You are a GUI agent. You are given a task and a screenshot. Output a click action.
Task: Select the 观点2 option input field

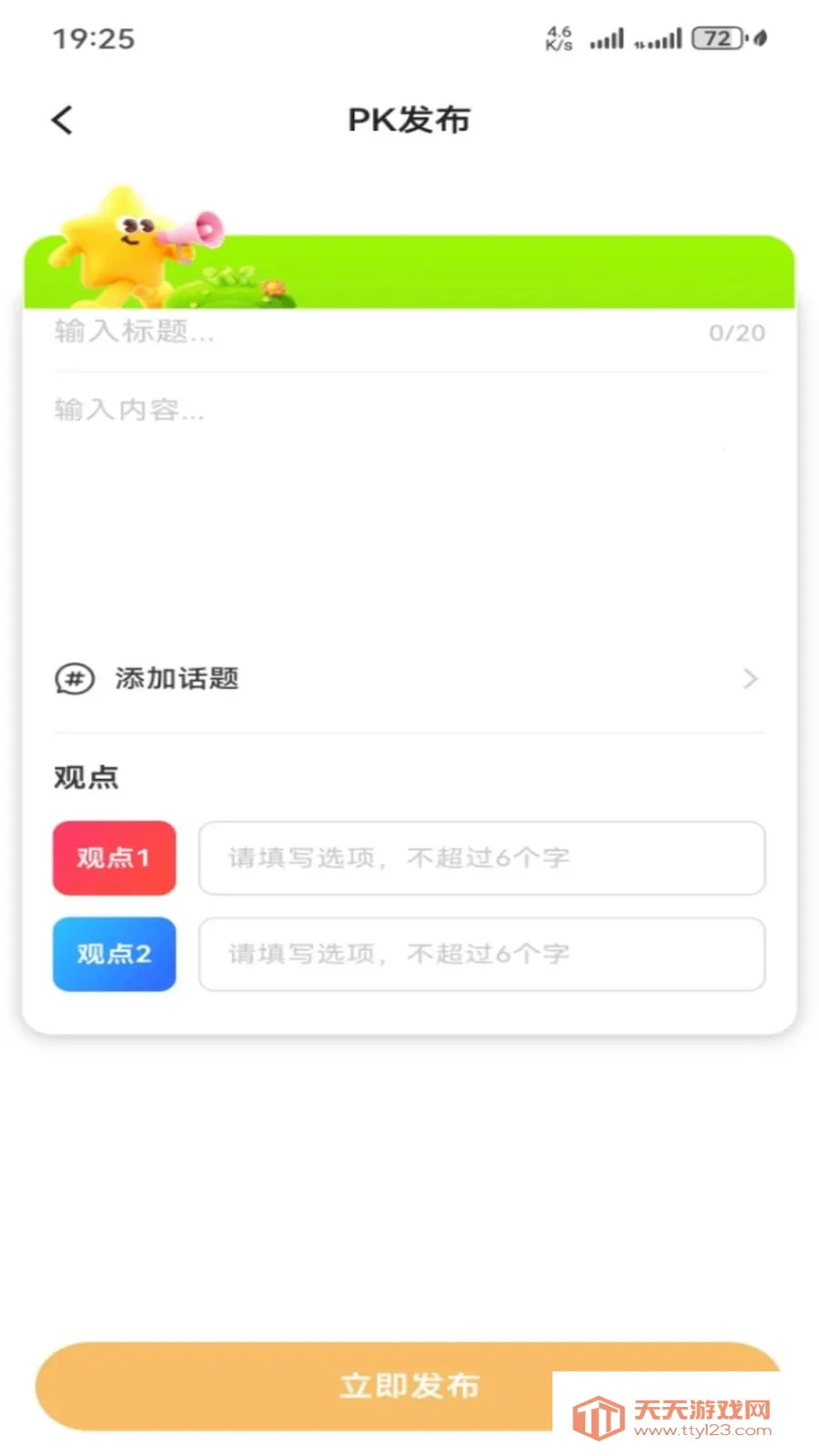[x=481, y=954]
